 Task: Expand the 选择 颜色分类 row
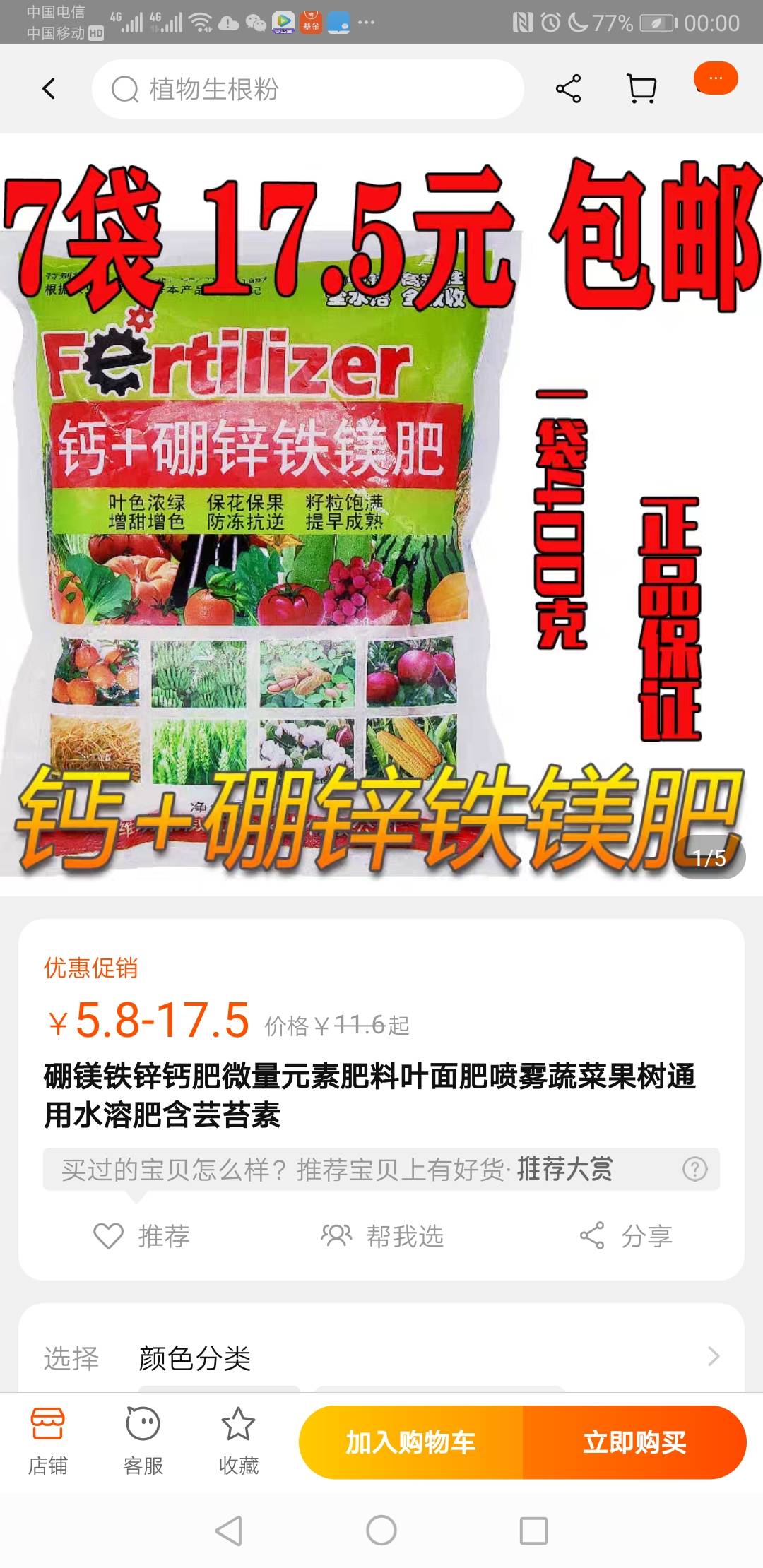(x=381, y=1357)
